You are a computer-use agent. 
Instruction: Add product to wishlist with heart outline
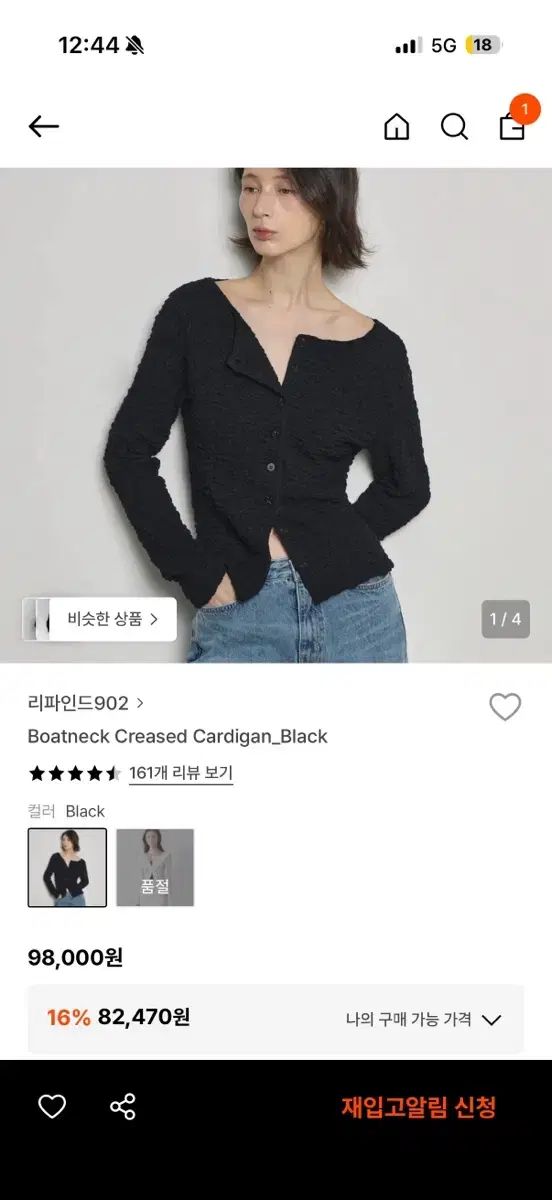coord(505,707)
